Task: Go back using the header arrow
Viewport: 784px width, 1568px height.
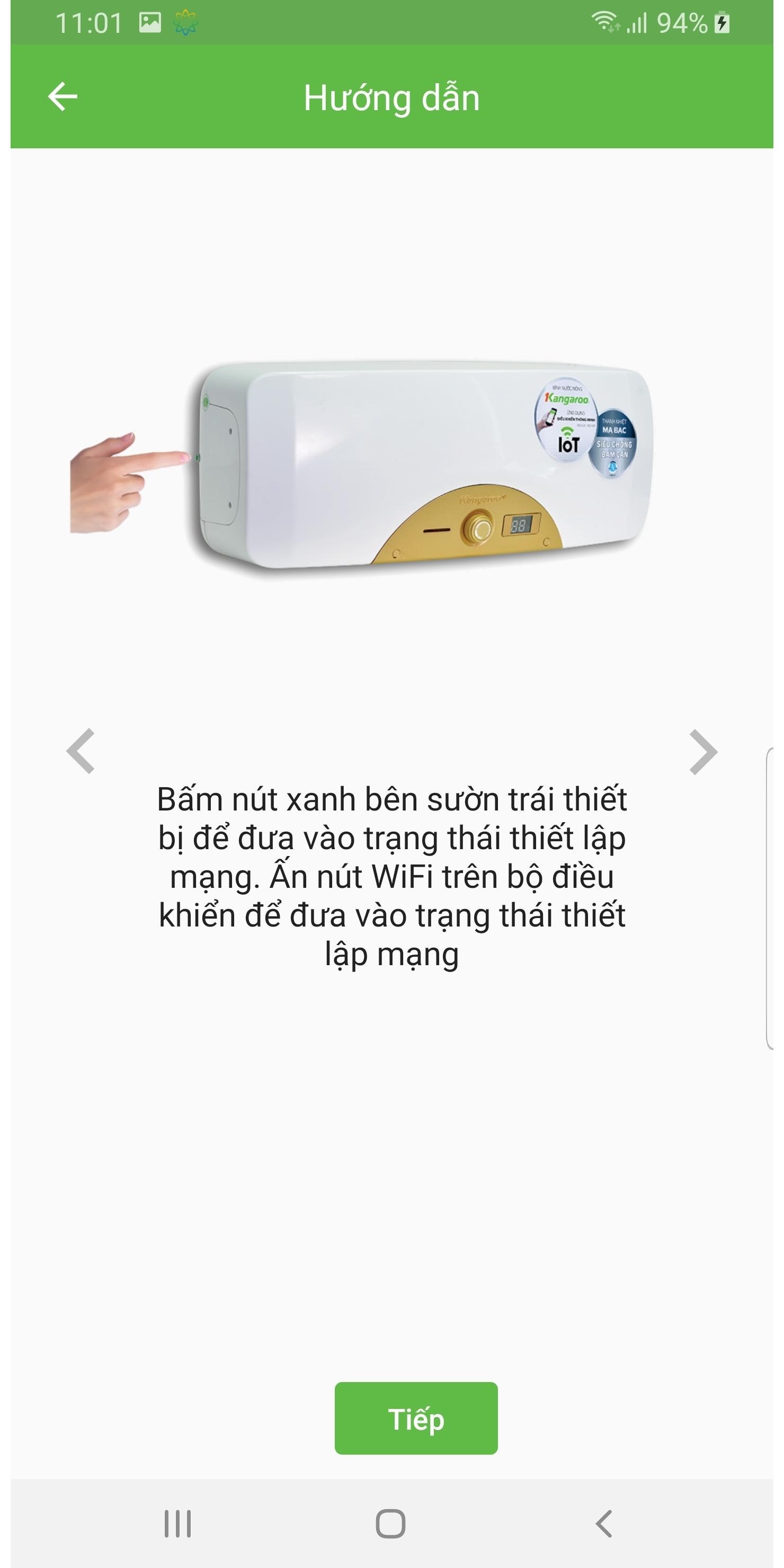Action: 63,97
